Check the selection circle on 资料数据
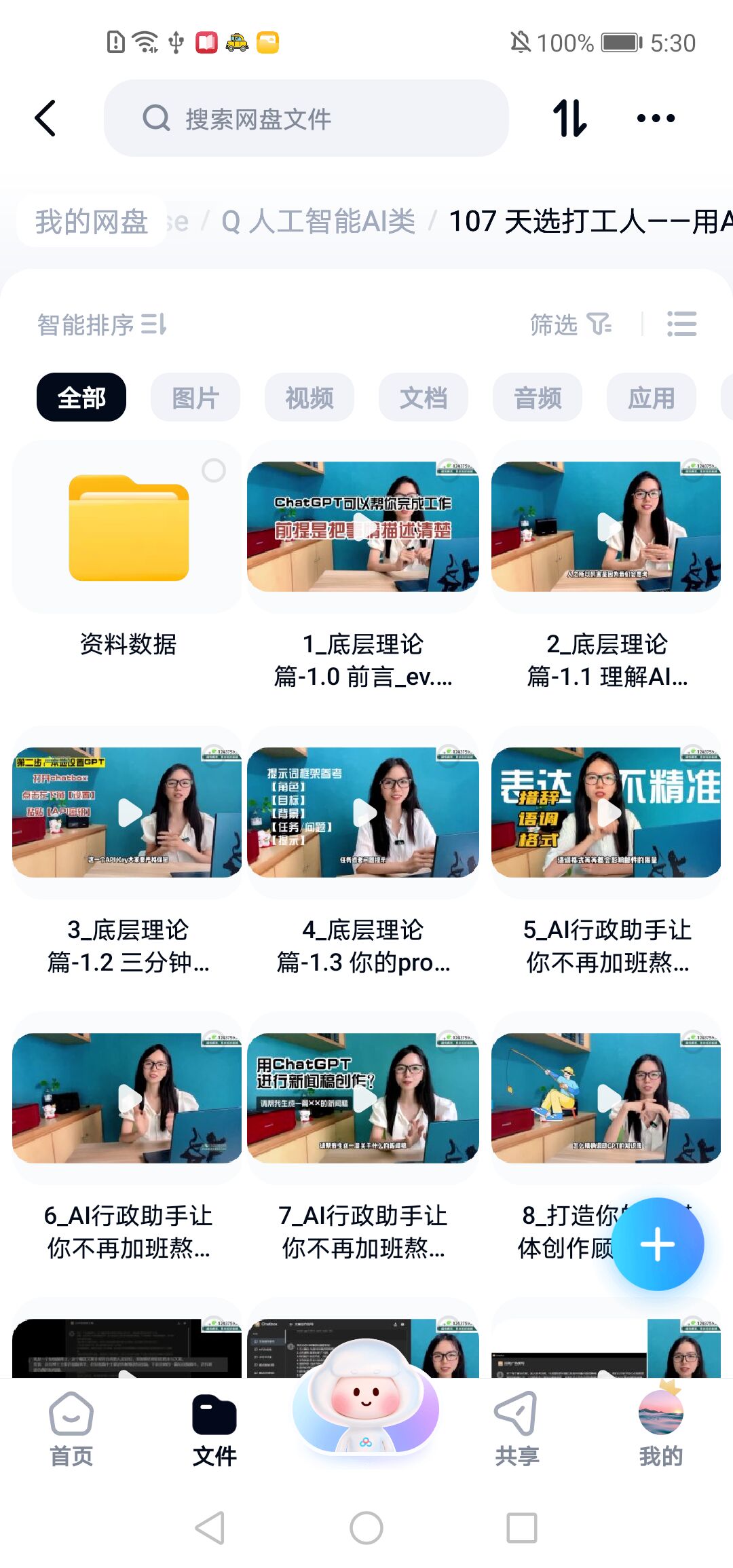Screen dimensions: 733x1568 tap(214, 470)
